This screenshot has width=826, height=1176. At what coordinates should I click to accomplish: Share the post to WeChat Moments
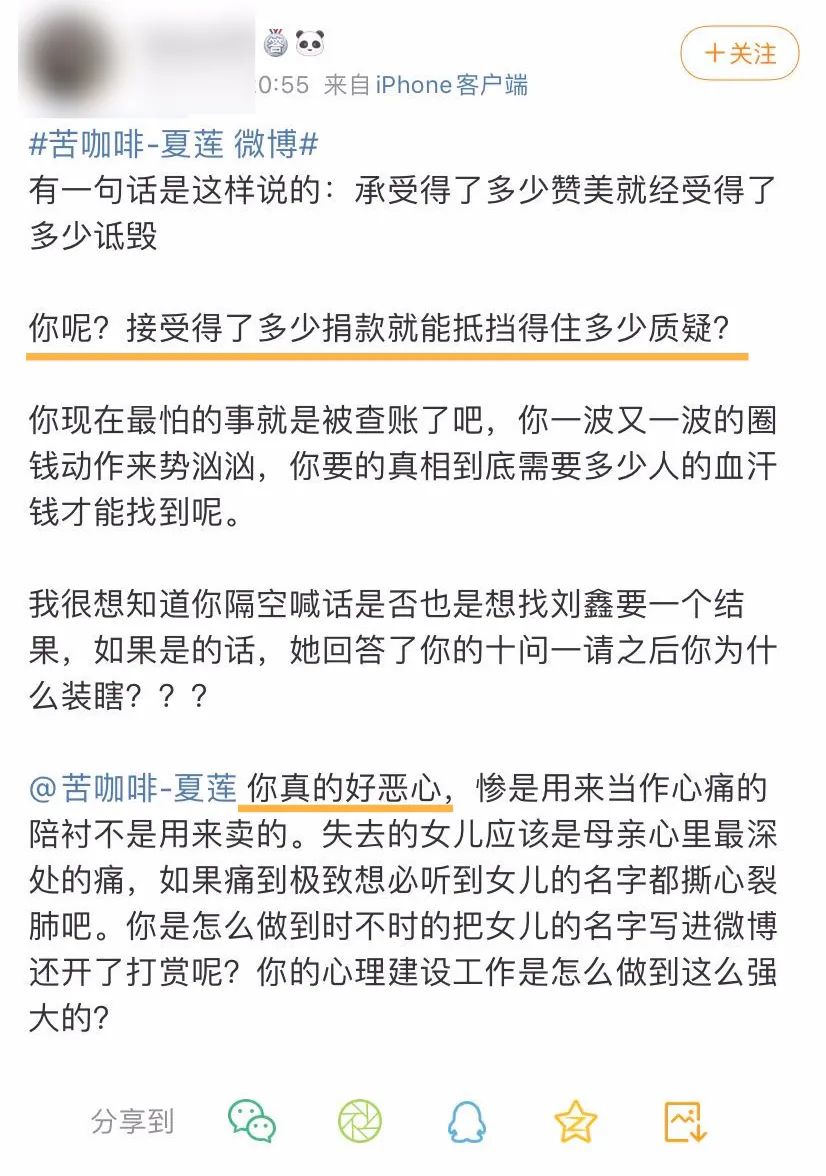(x=360, y=1121)
